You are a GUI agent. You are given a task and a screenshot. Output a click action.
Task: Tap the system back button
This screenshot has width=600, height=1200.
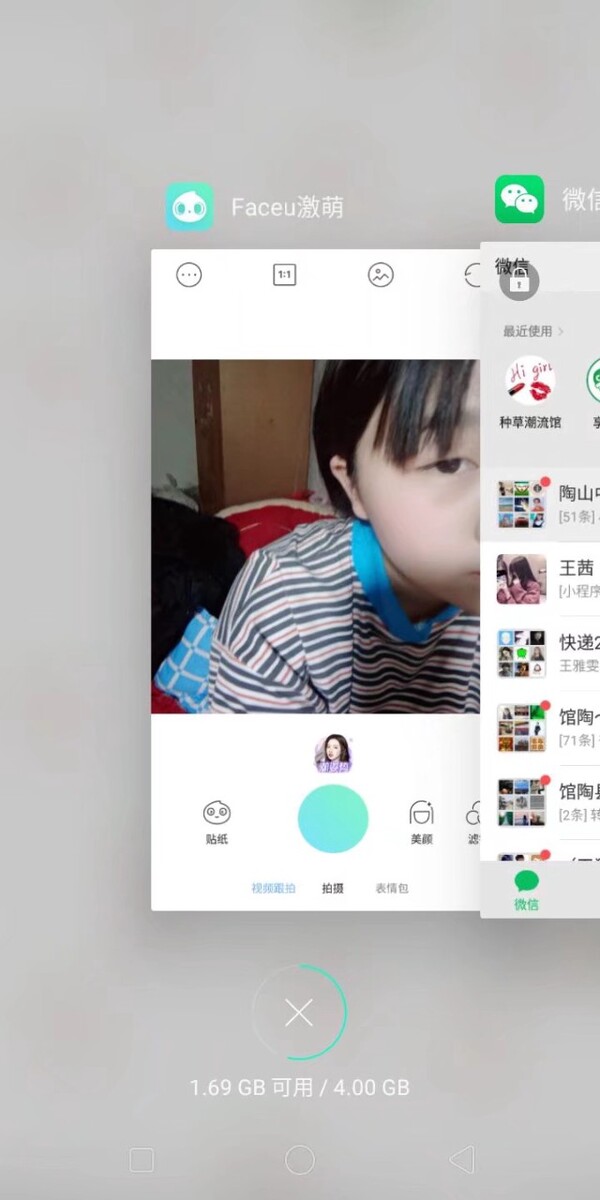click(x=461, y=1160)
